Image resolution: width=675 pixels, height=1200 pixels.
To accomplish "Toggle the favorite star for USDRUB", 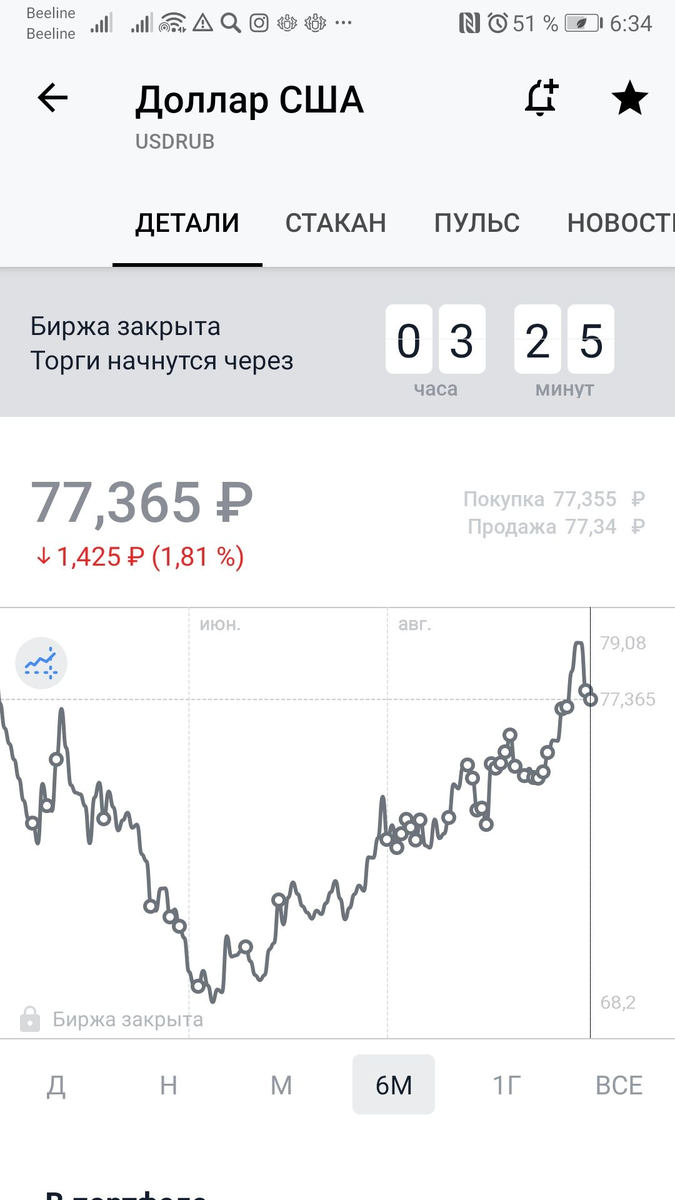I will pos(629,98).
